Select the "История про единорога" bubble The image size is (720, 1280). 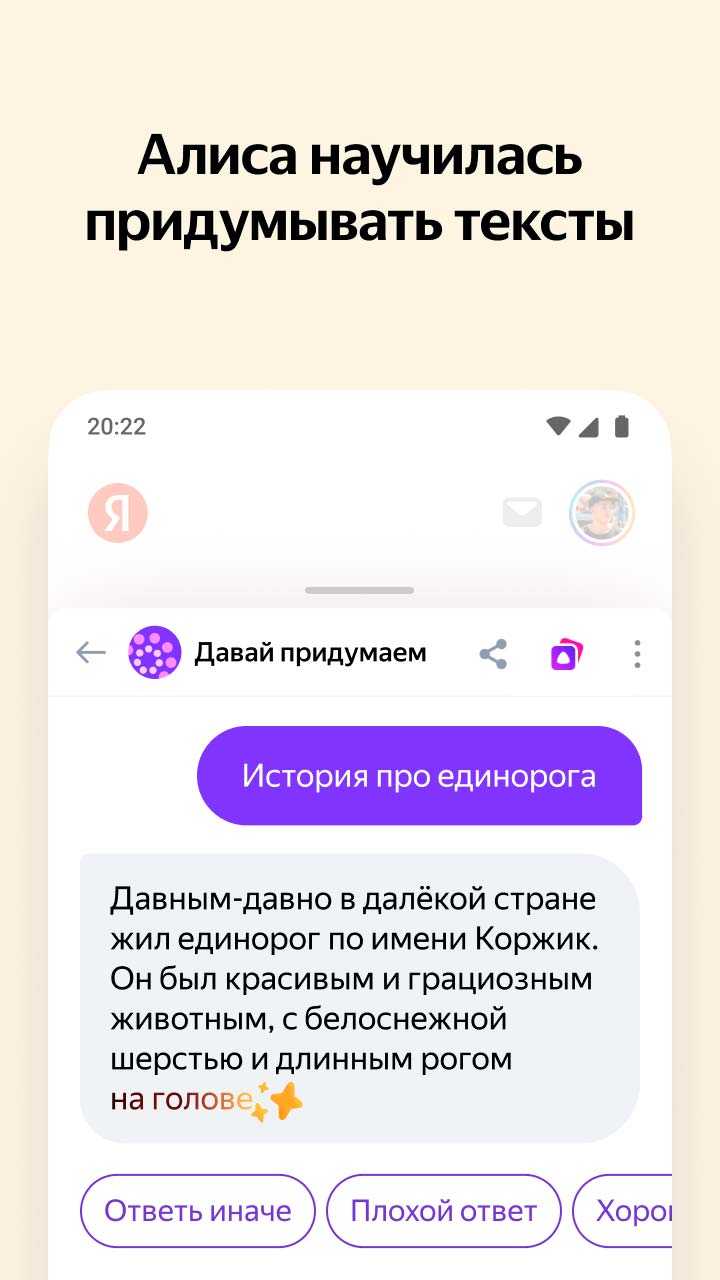click(x=419, y=776)
